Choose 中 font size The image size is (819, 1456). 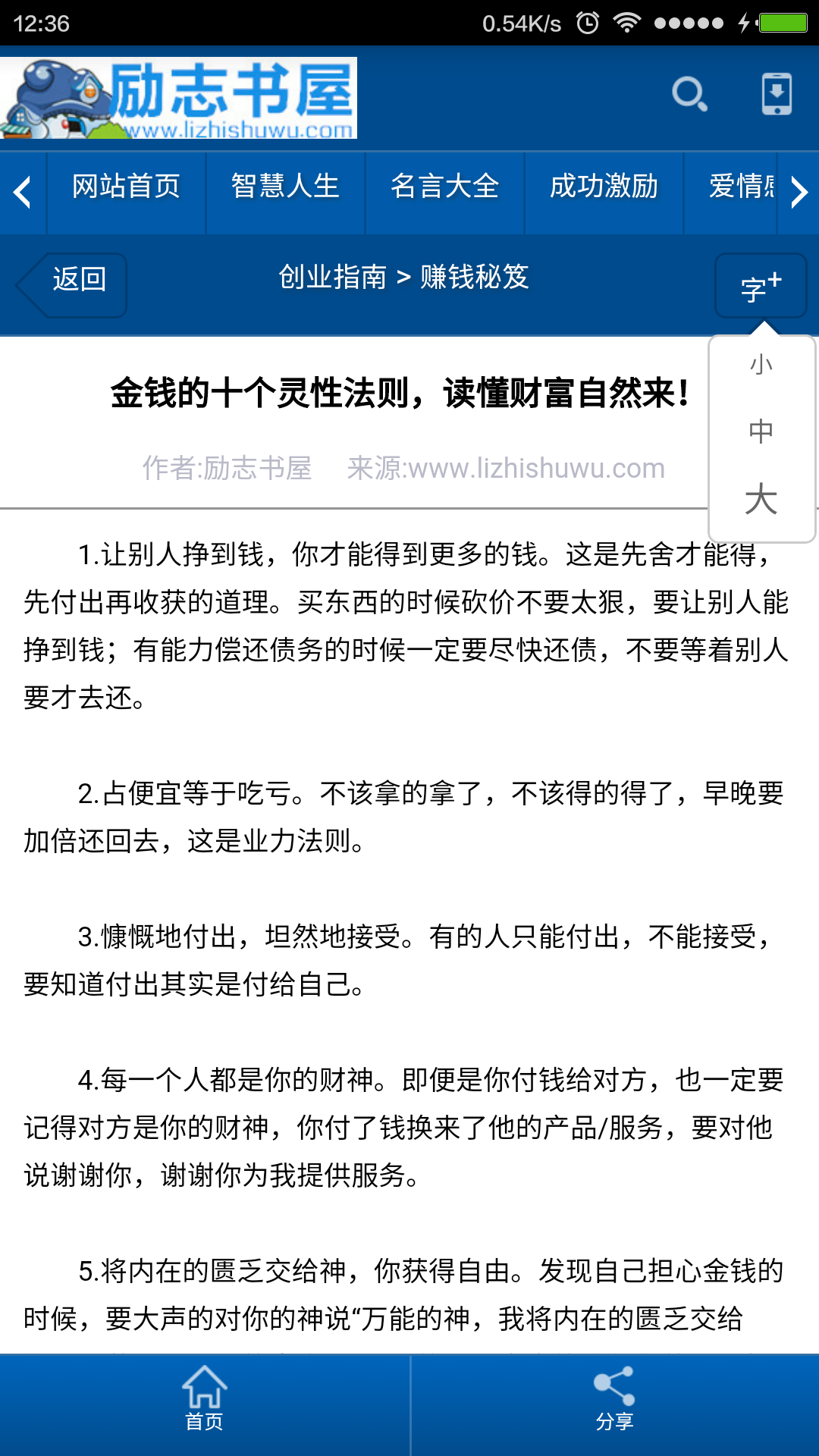click(761, 431)
